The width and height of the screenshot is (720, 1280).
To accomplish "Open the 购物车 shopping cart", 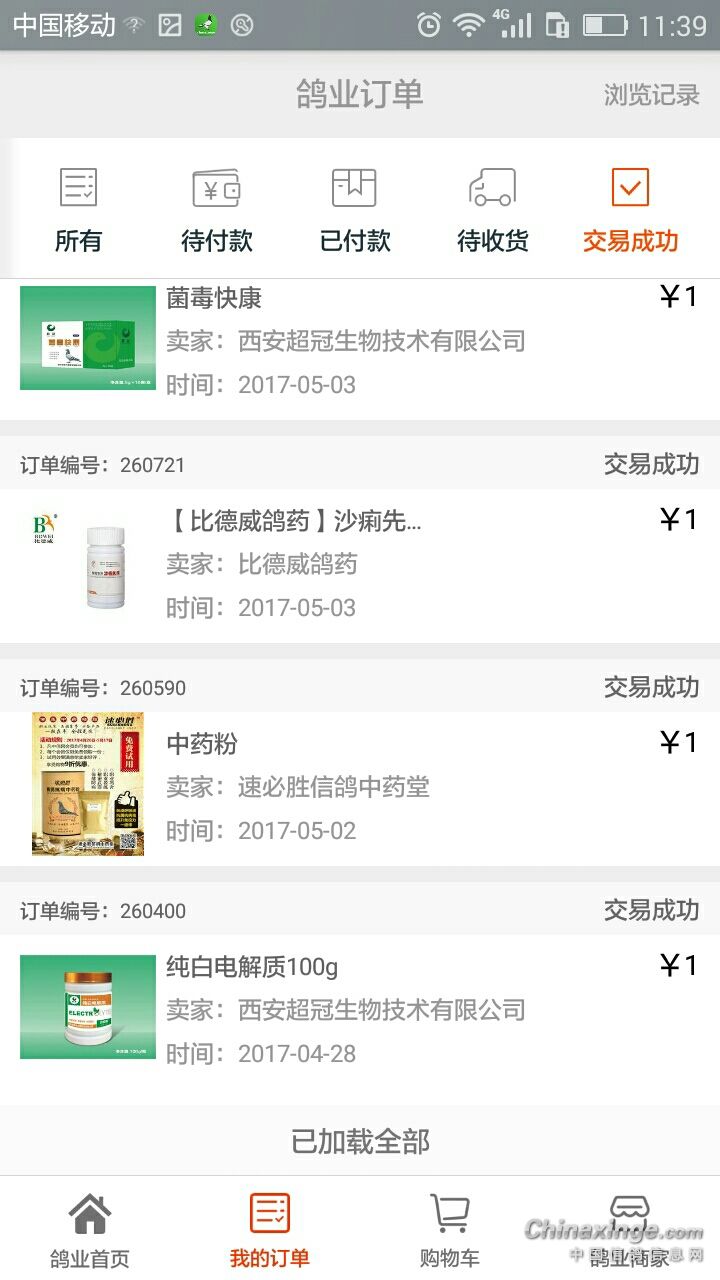I will click(x=450, y=1230).
